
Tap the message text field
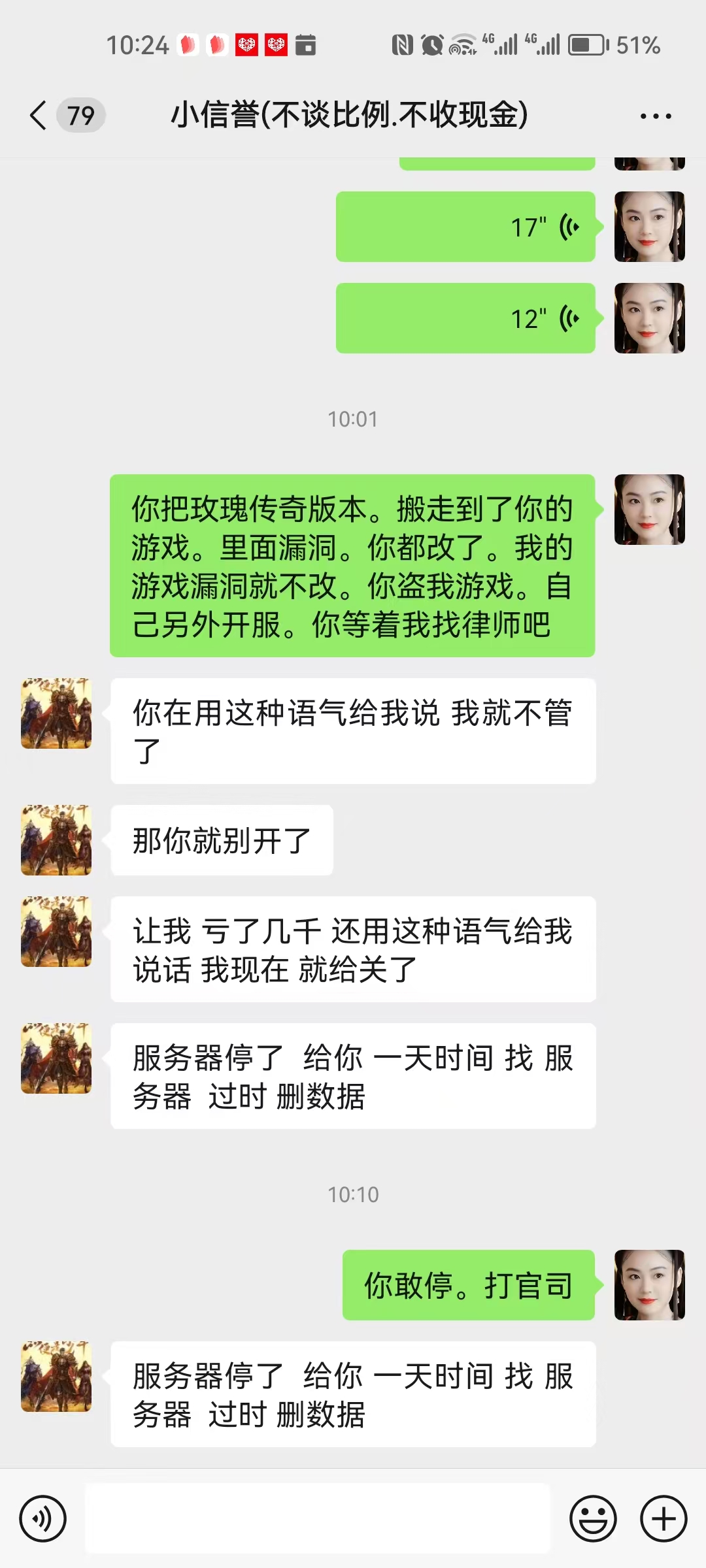click(318, 1518)
